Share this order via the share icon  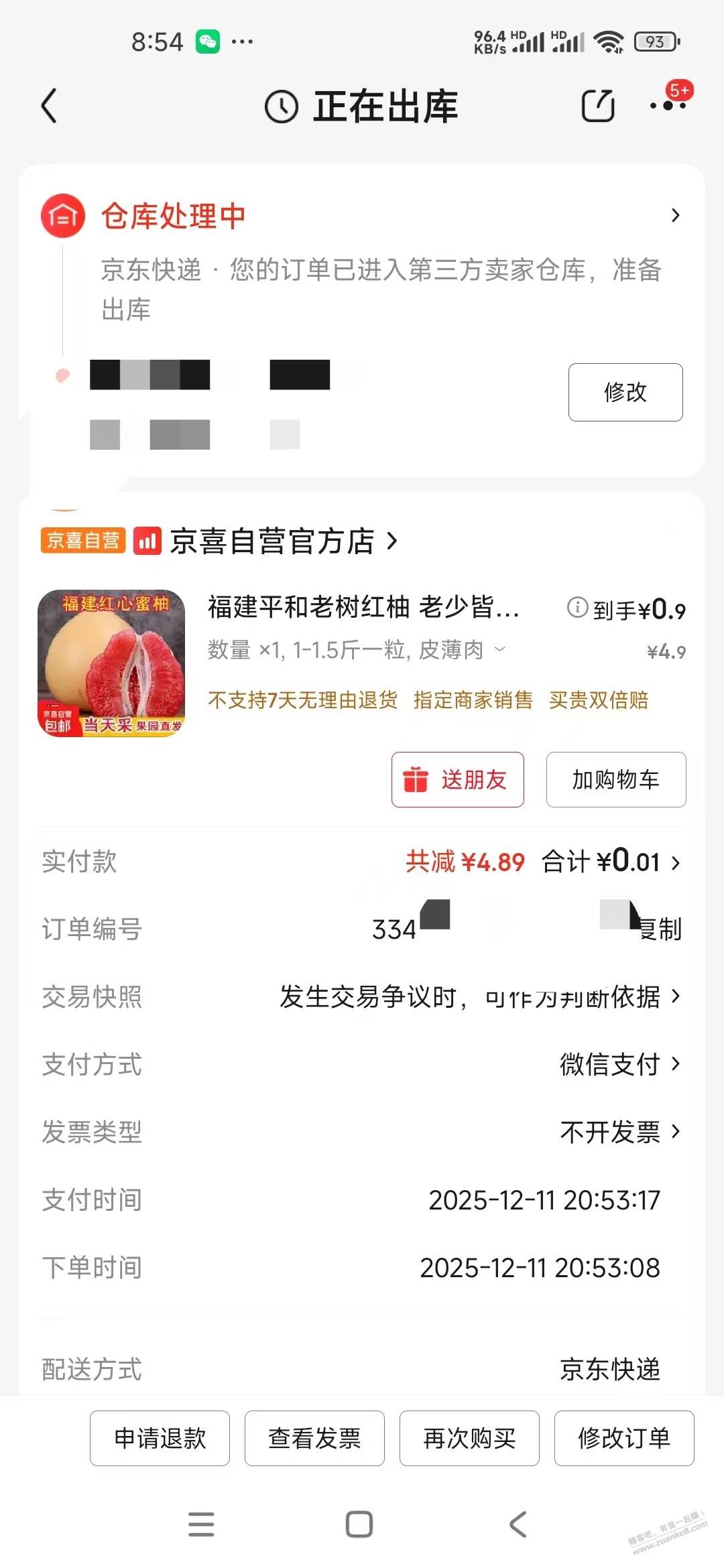[x=597, y=106]
